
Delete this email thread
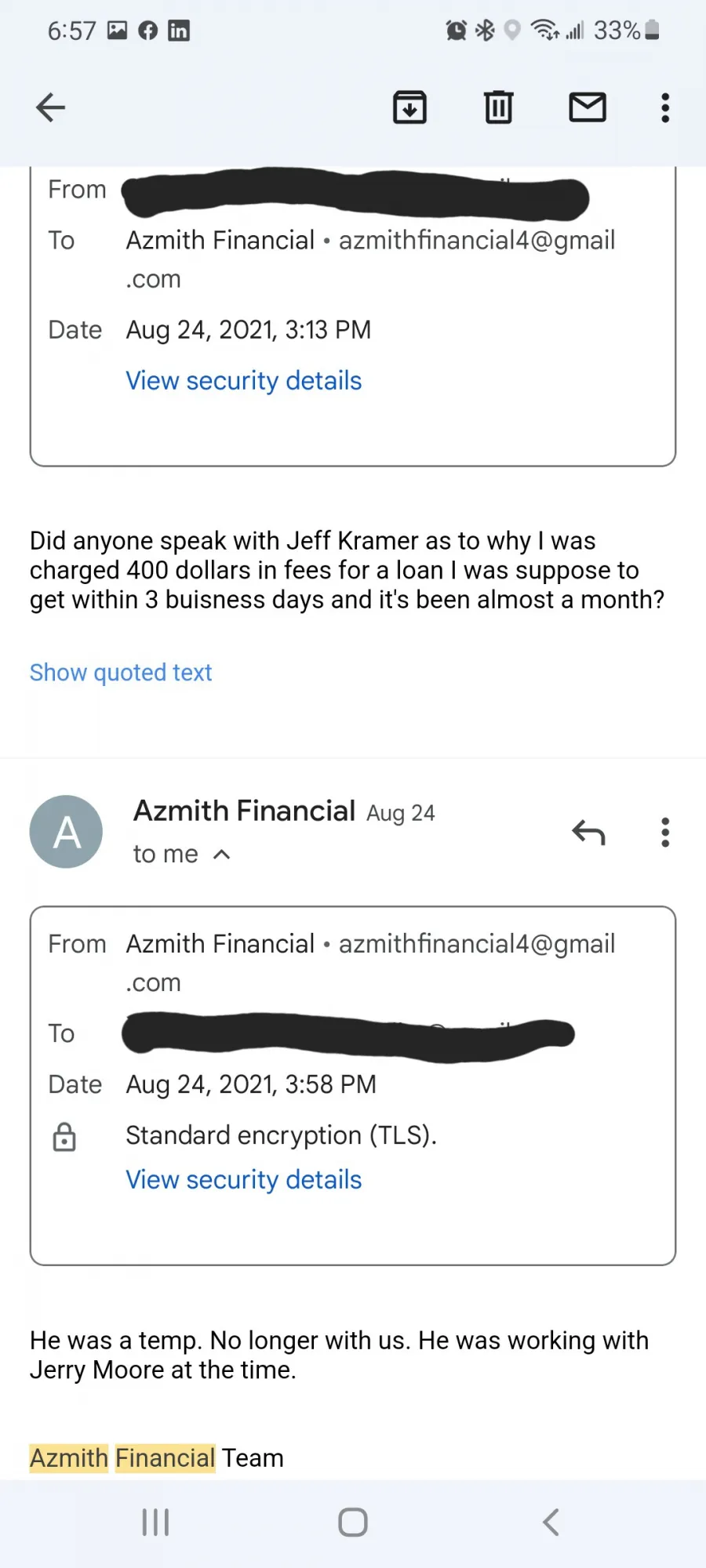tap(498, 107)
